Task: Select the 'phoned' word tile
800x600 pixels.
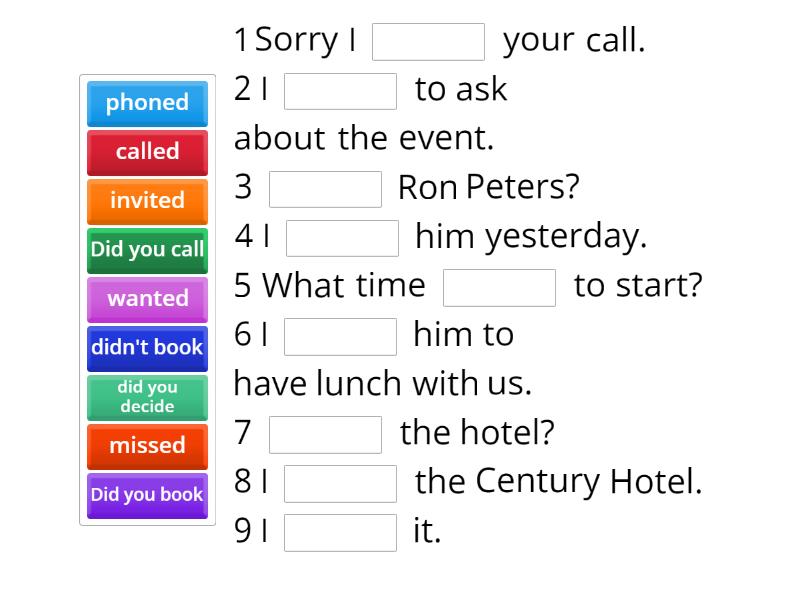Action: [147, 102]
